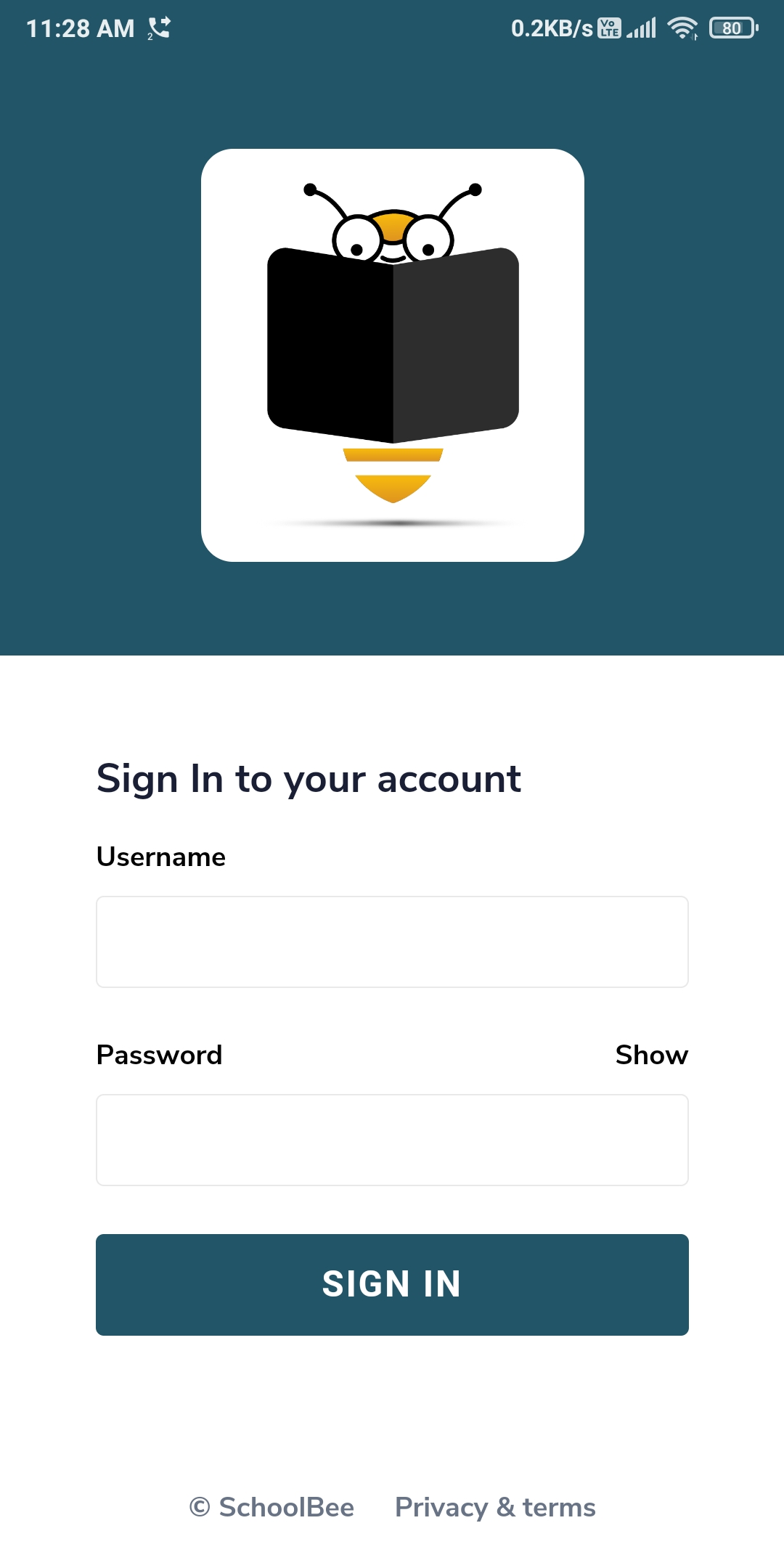This screenshot has width=784, height=1568.
Task: Tap the SchoolBee bee logo
Action: [392, 341]
